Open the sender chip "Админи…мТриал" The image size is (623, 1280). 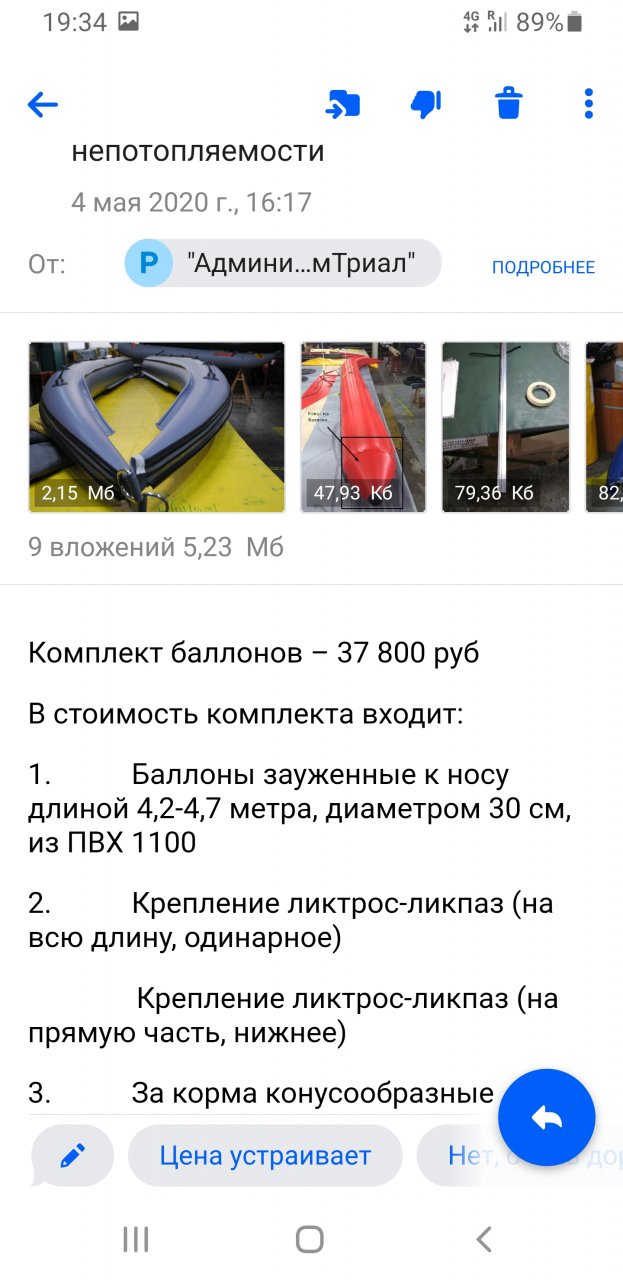pos(283,264)
